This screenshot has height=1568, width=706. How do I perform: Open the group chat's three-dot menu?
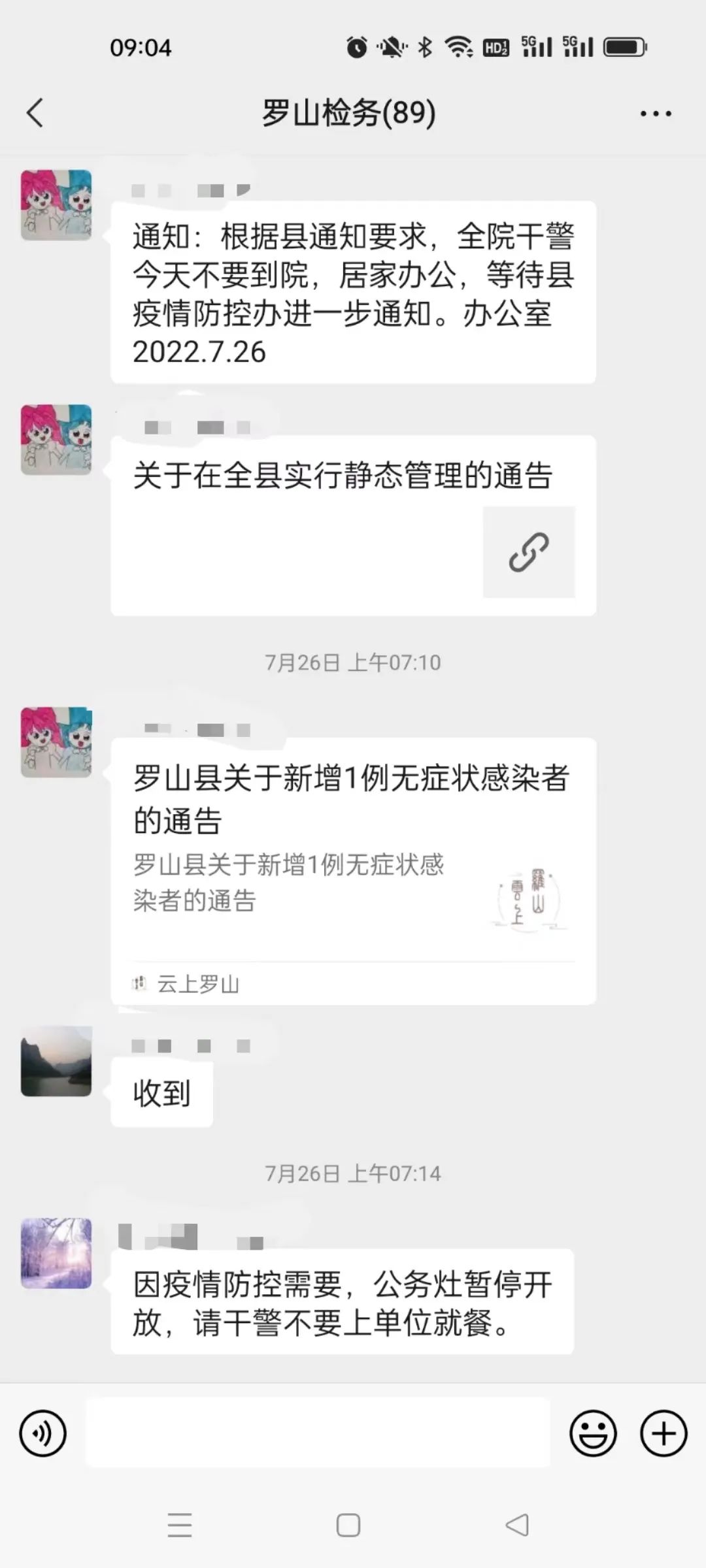coord(655,114)
